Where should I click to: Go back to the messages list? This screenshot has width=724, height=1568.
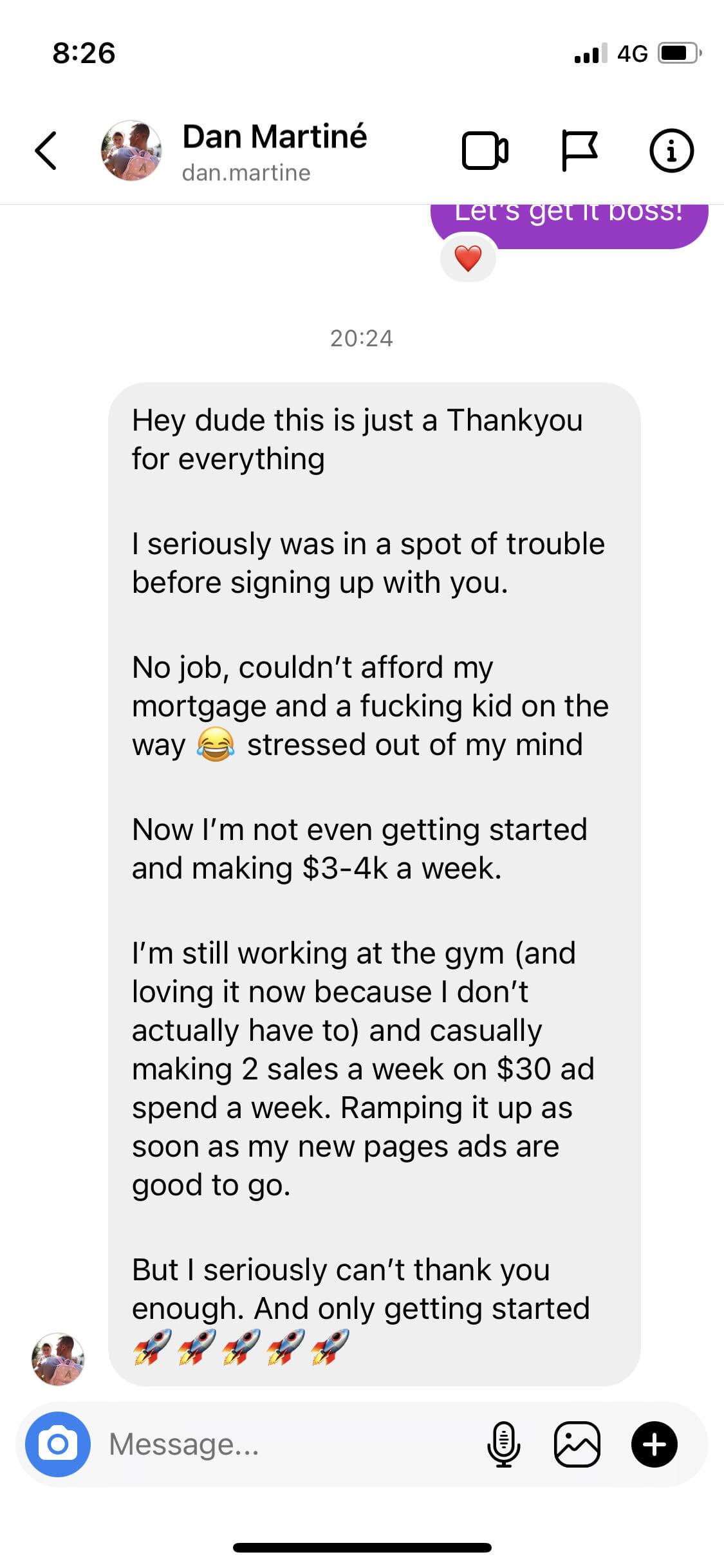tap(46, 151)
